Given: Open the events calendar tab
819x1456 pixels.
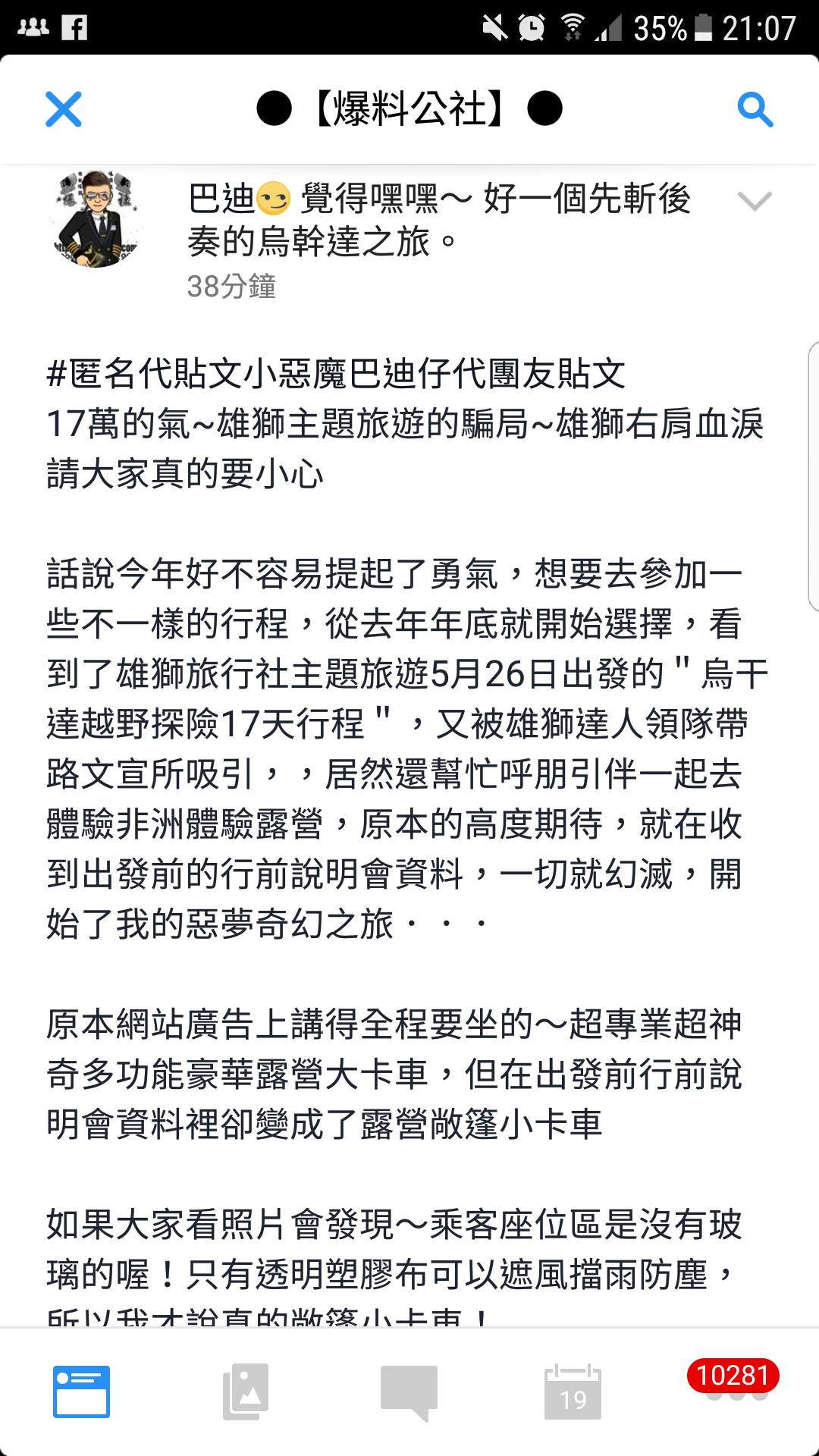Looking at the screenshot, I should pos(573,1392).
